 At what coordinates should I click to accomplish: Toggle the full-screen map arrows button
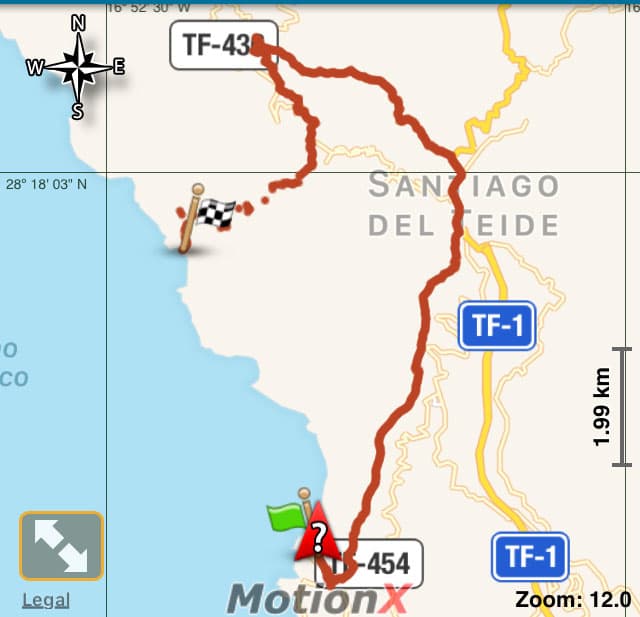pos(61,546)
